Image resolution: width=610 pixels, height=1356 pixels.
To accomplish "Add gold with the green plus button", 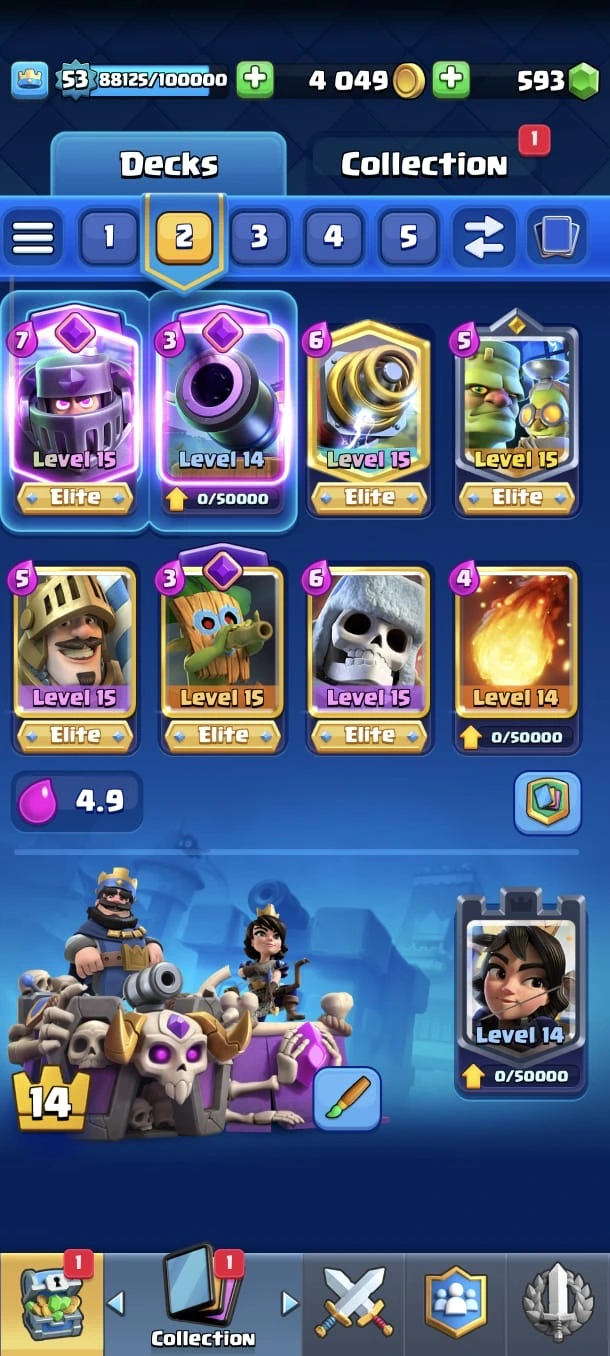I will point(451,80).
